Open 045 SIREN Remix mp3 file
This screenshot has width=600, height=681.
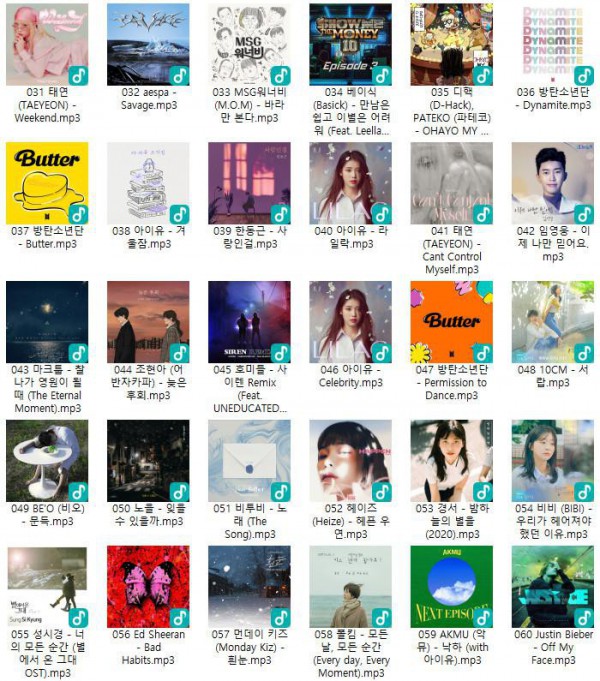(x=248, y=321)
